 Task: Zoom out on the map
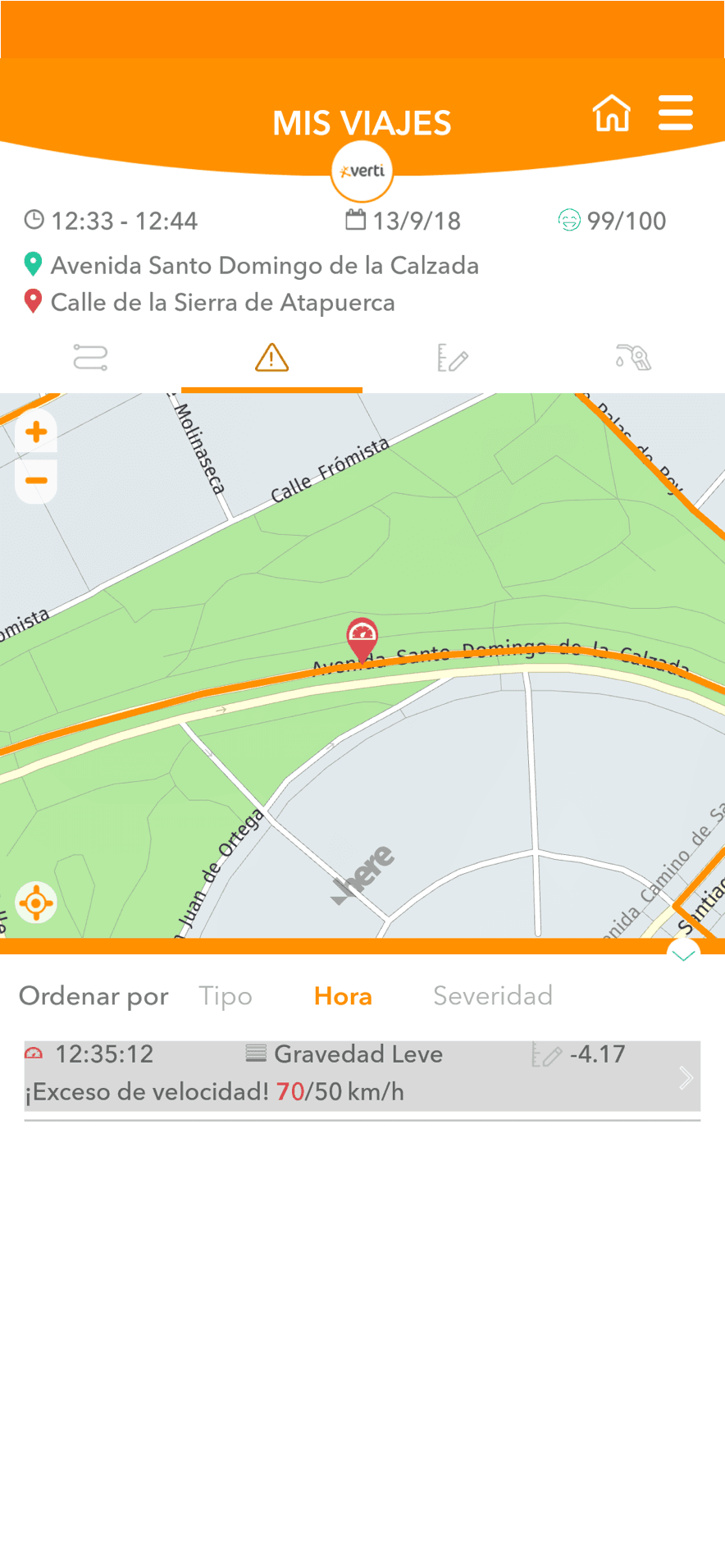coord(36,480)
